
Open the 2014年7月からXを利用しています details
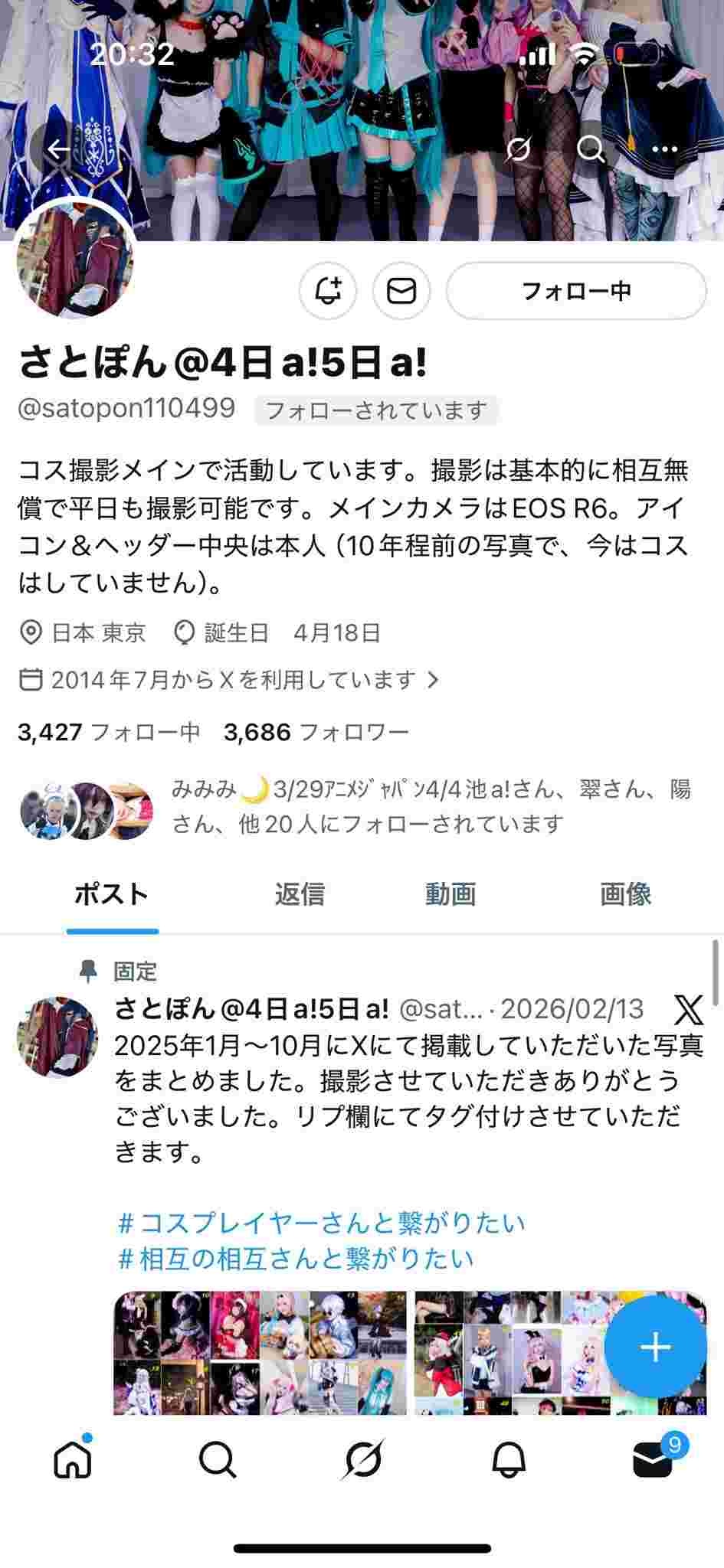click(230, 680)
